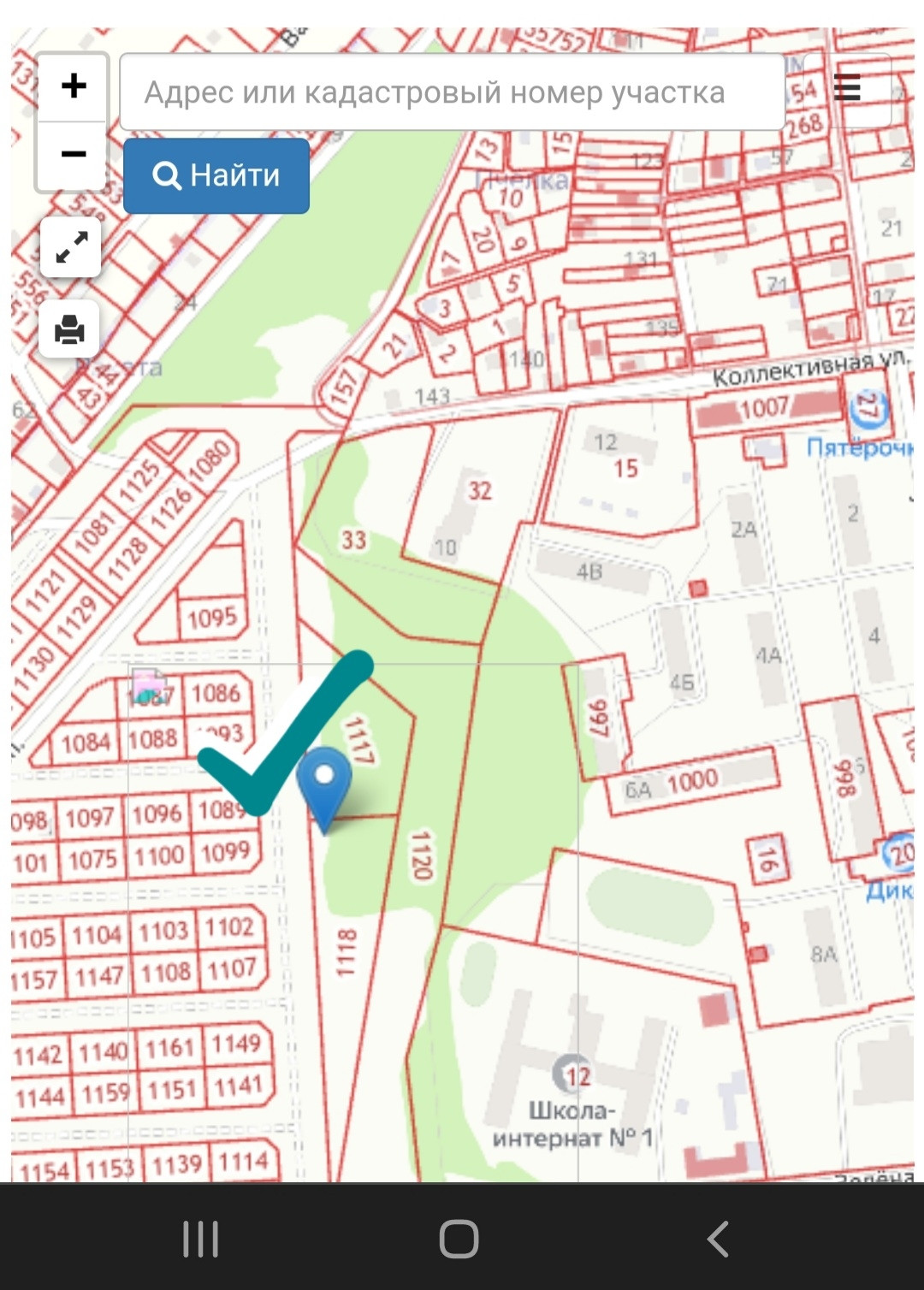The width and height of the screenshot is (924, 1290).
Task: Open the hamburger menu
Action: coord(847,87)
